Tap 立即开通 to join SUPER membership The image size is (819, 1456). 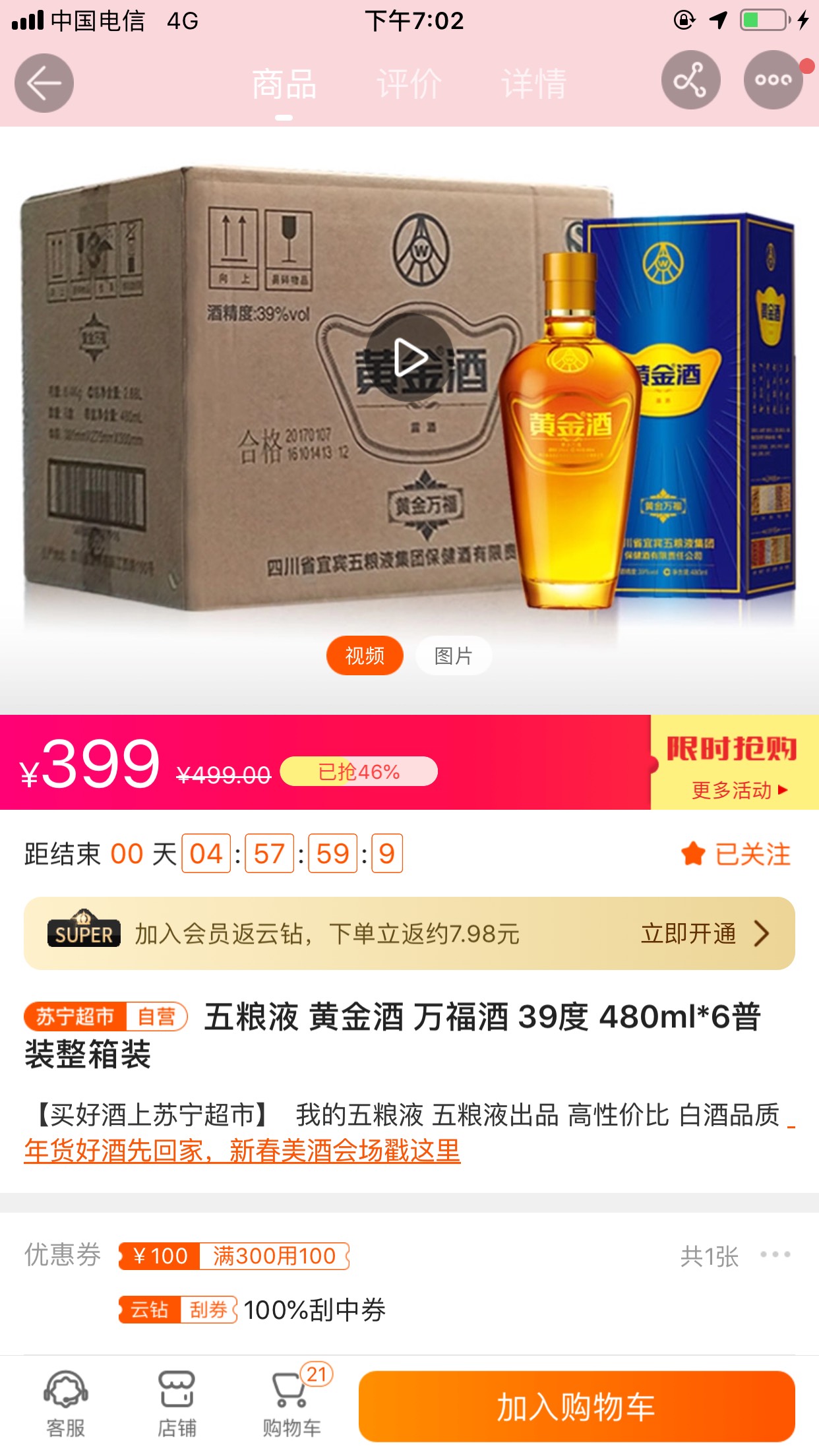703,933
